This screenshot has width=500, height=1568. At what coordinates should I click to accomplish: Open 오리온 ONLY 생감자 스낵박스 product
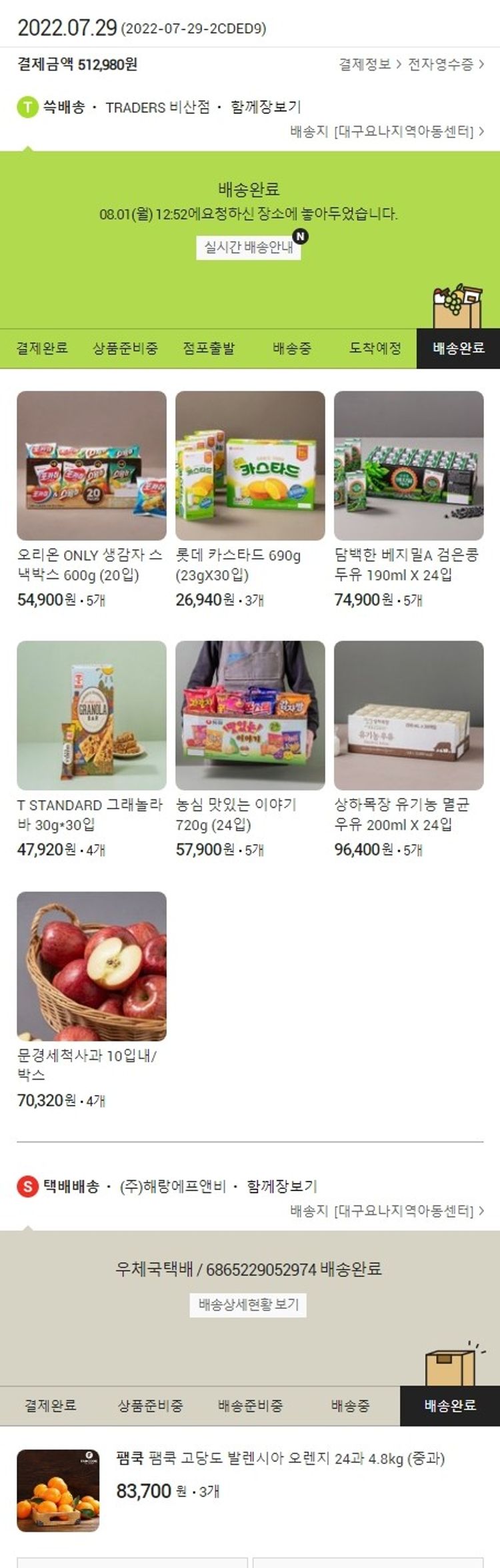91,466
